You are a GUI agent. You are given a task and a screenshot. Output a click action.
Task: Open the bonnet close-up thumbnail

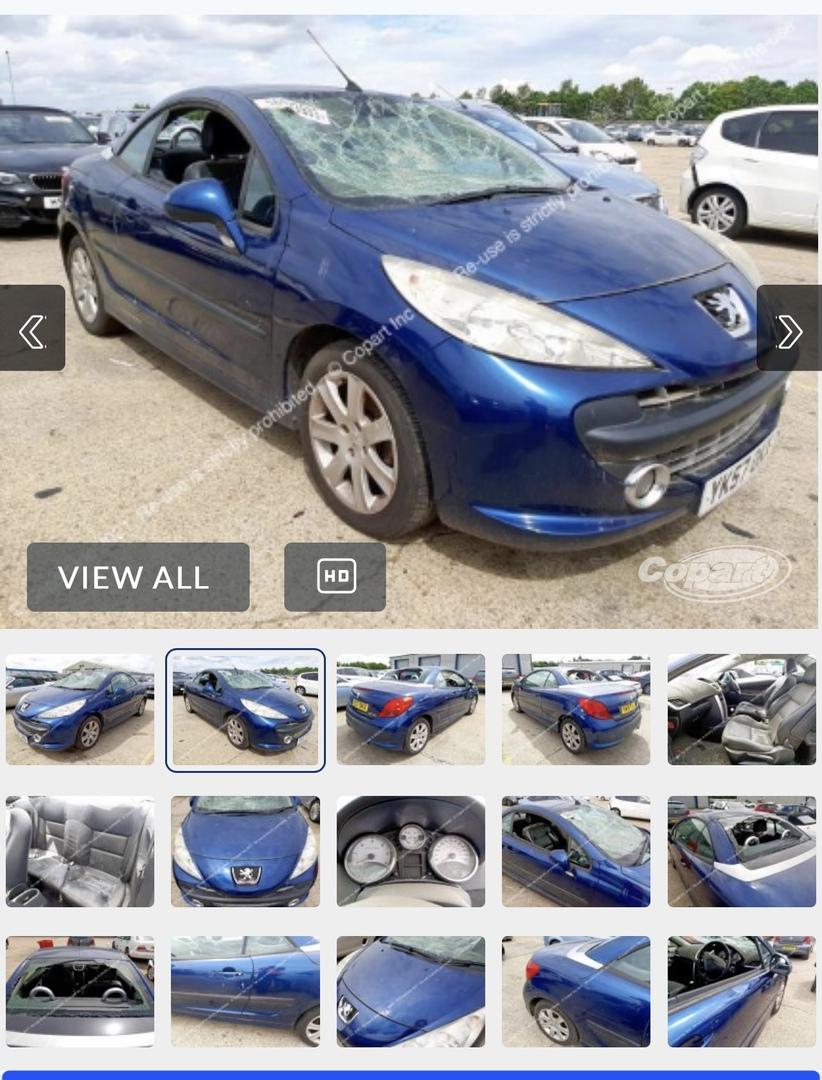coord(411,991)
